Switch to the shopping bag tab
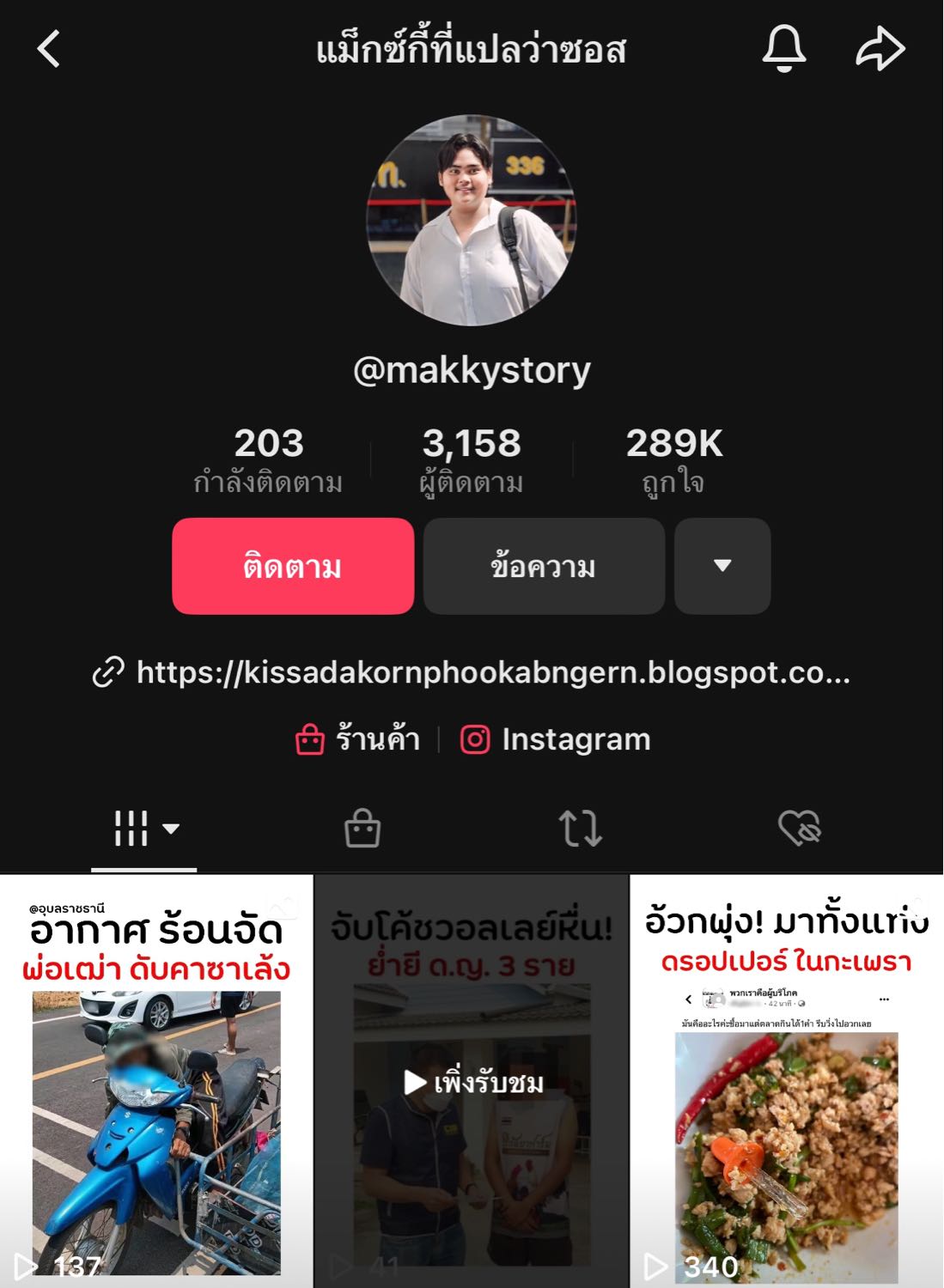This screenshot has height=1288, width=944. [x=362, y=829]
